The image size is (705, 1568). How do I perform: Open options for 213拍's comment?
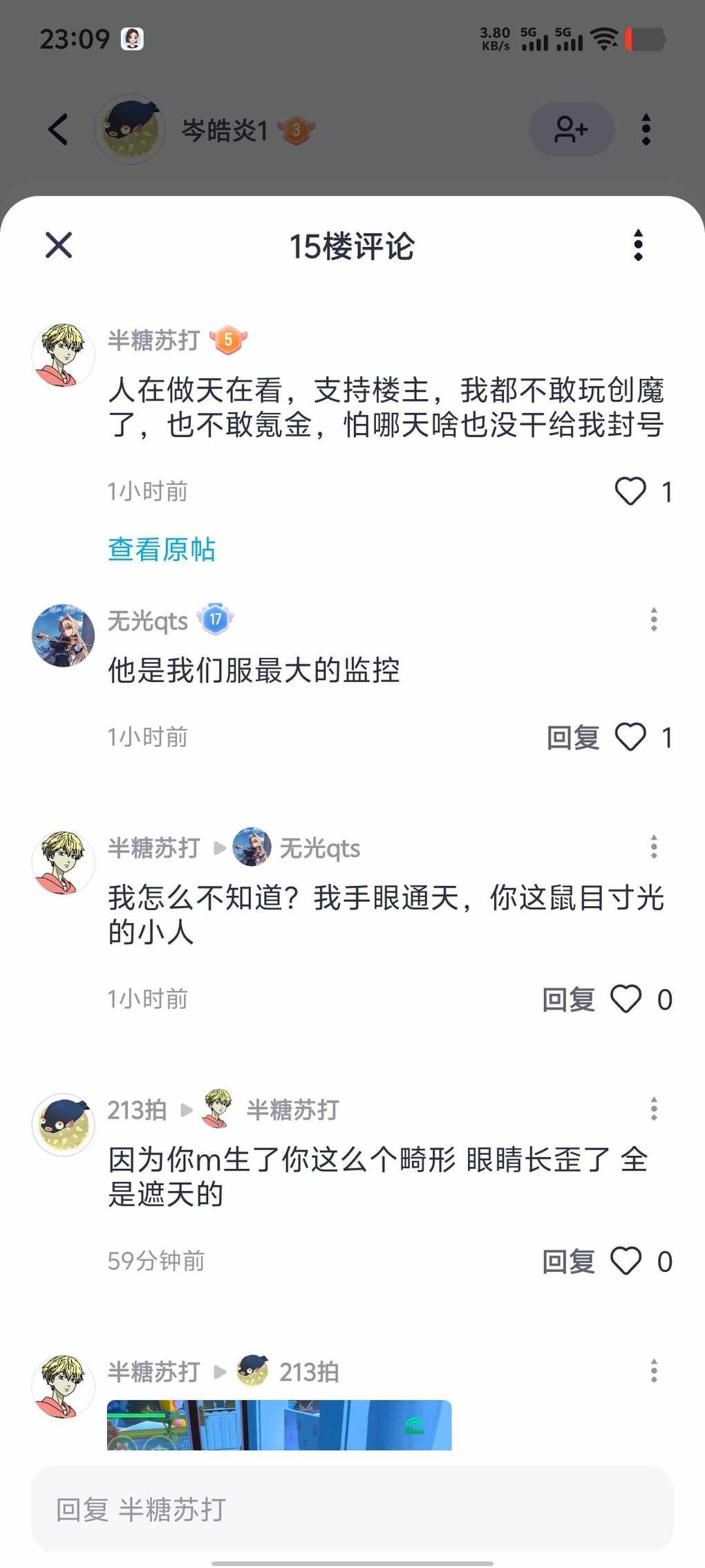(x=653, y=1109)
